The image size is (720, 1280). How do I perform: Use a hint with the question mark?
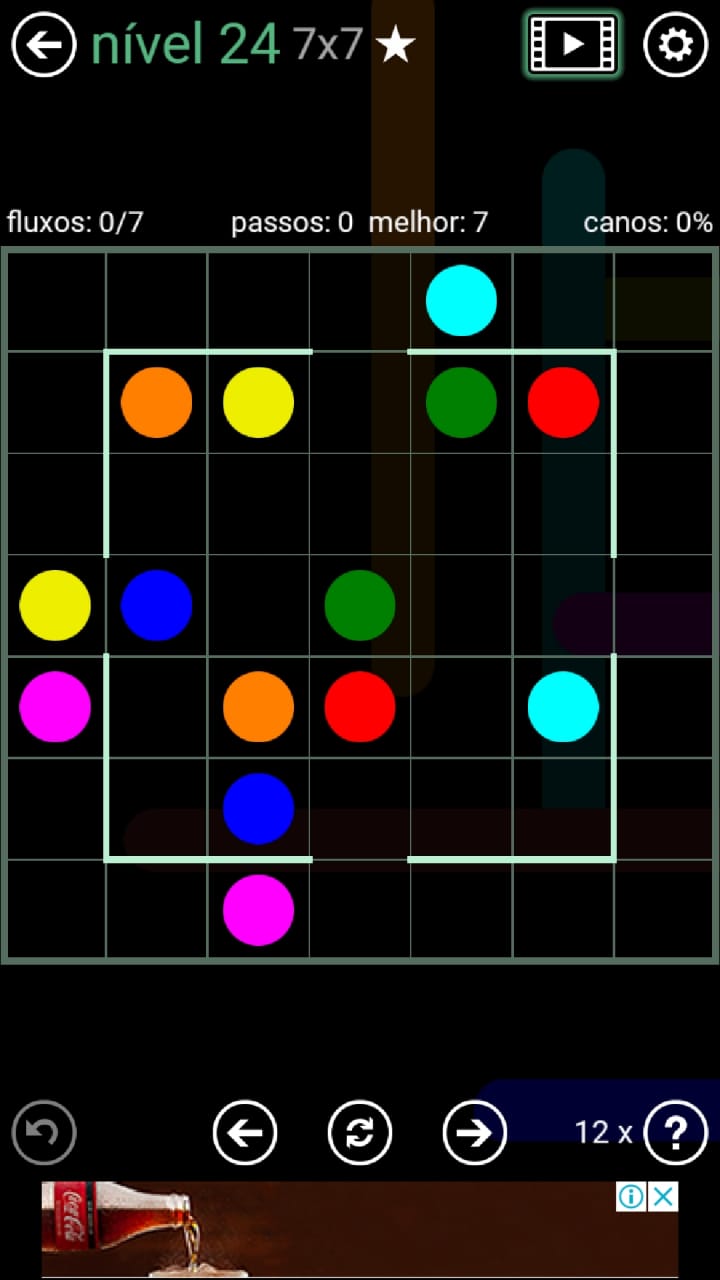tap(676, 1132)
